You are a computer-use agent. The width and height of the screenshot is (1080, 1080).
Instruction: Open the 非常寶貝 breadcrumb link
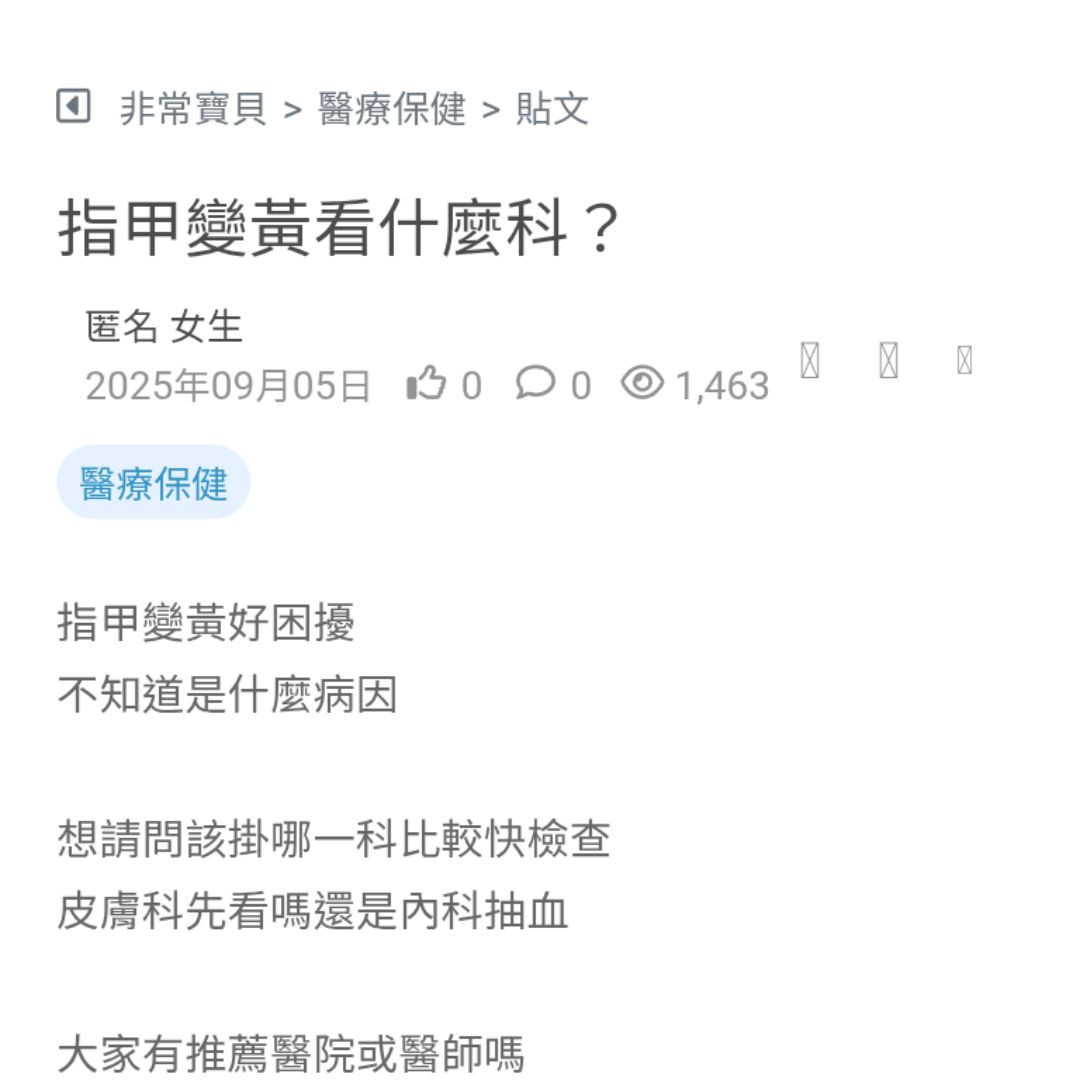[193, 108]
